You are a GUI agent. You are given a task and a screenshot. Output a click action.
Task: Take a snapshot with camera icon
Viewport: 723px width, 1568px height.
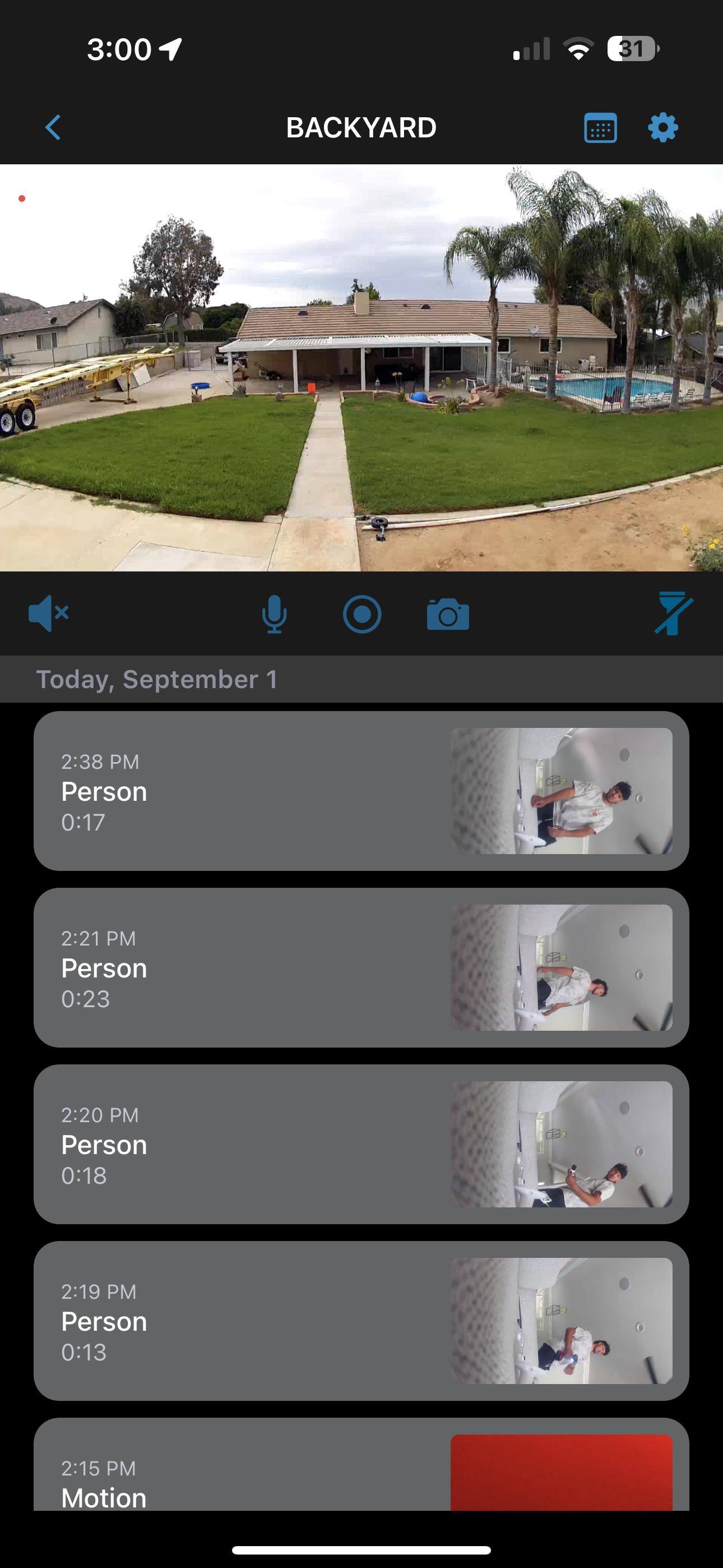pyautogui.click(x=448, y=614)
